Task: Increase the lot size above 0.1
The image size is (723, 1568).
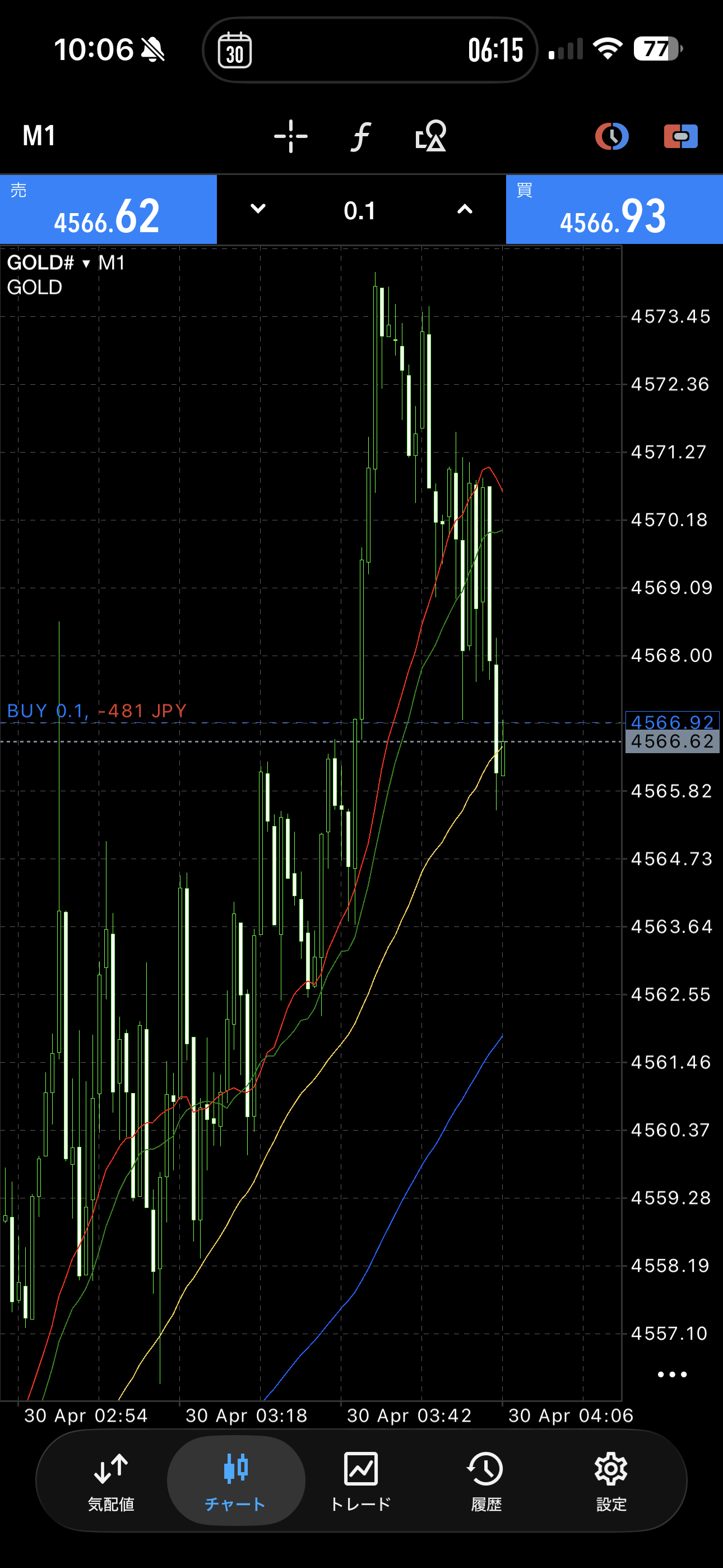Action: point(465,209)
